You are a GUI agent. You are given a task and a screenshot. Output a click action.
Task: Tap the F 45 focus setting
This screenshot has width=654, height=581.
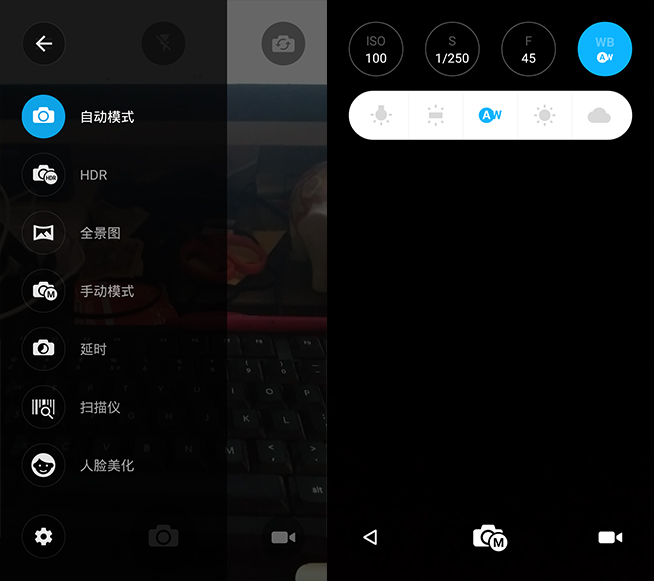pyautogui.click(x=529, y=49)
